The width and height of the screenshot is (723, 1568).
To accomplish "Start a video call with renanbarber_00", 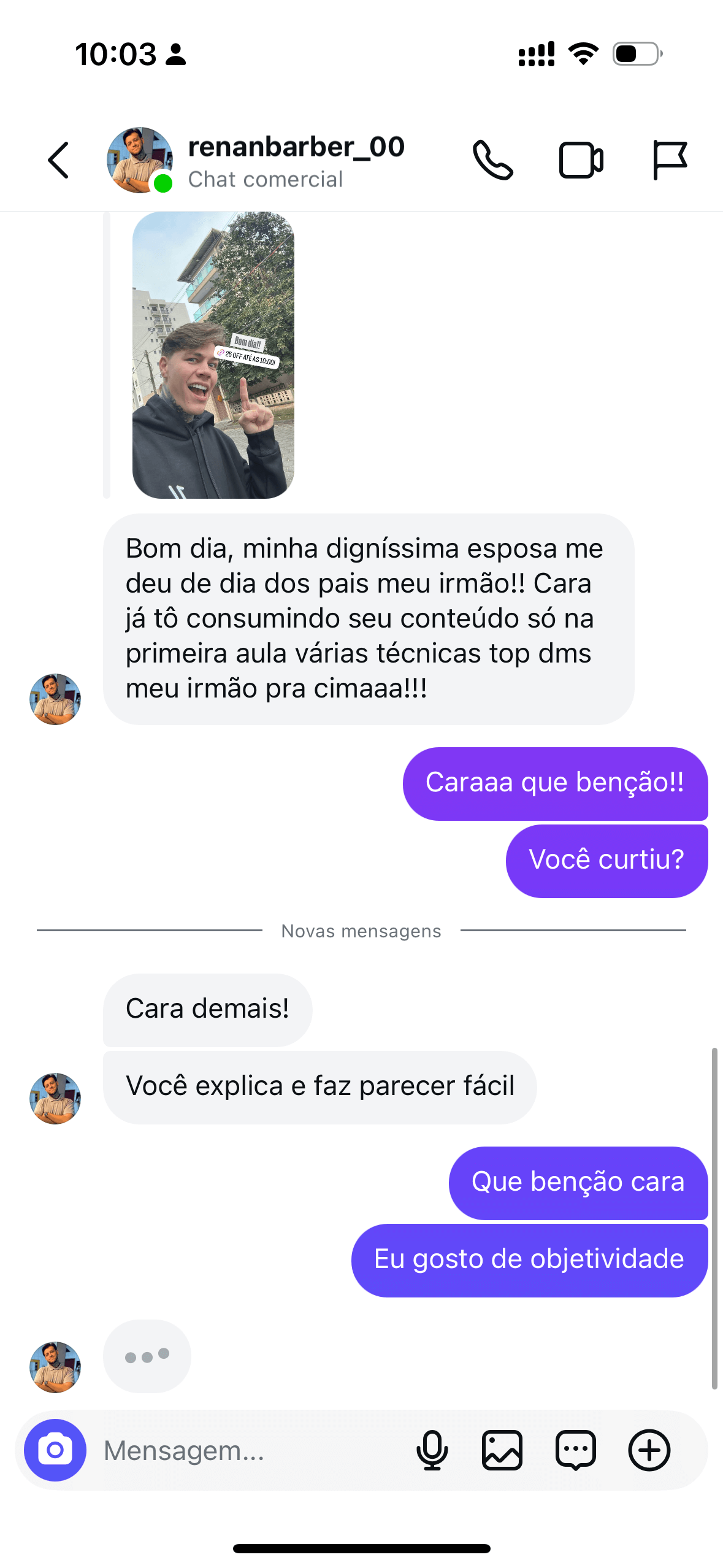I will [x=581, y=161].
